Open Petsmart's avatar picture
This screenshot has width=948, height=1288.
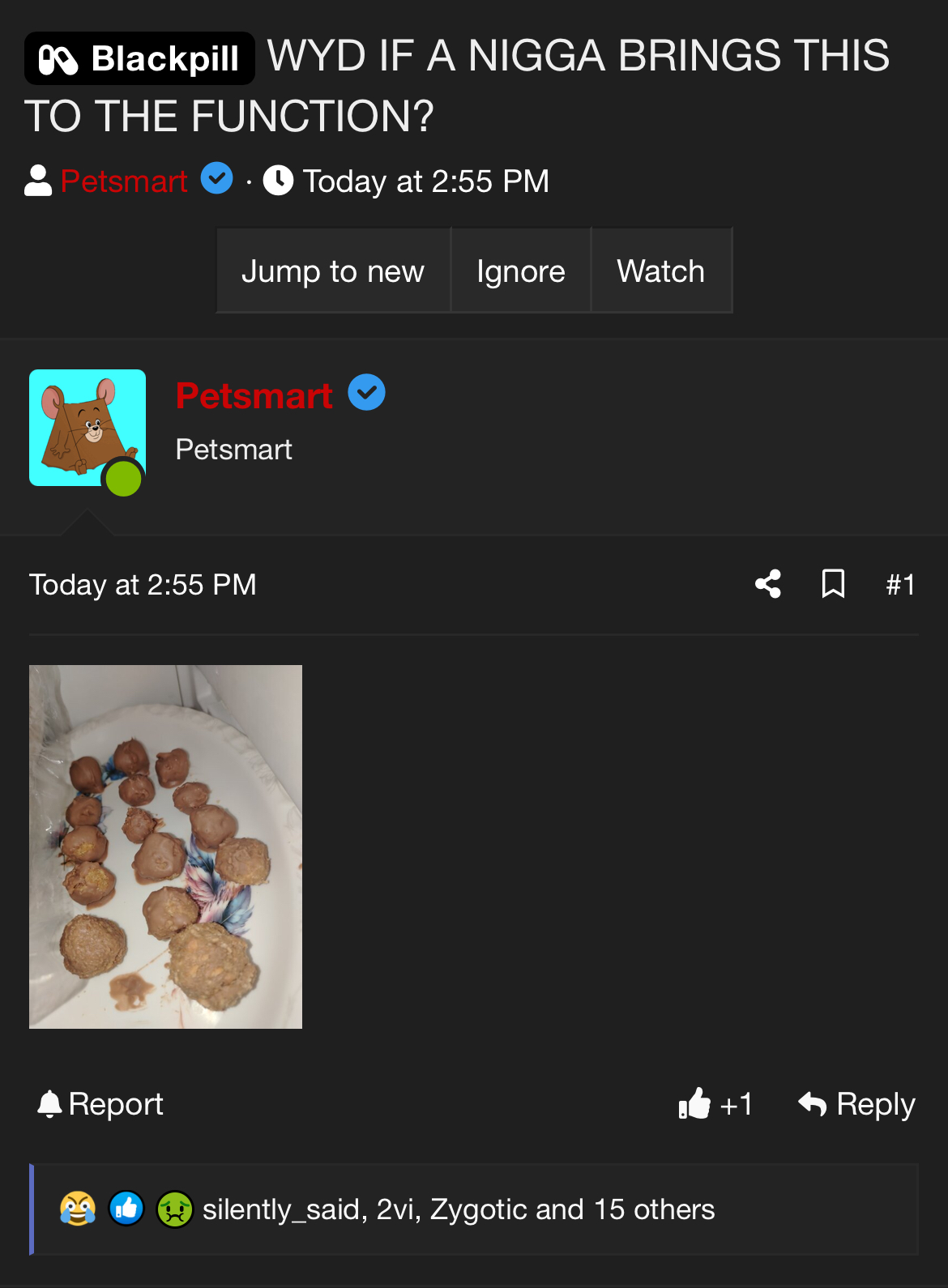(88, 428)
